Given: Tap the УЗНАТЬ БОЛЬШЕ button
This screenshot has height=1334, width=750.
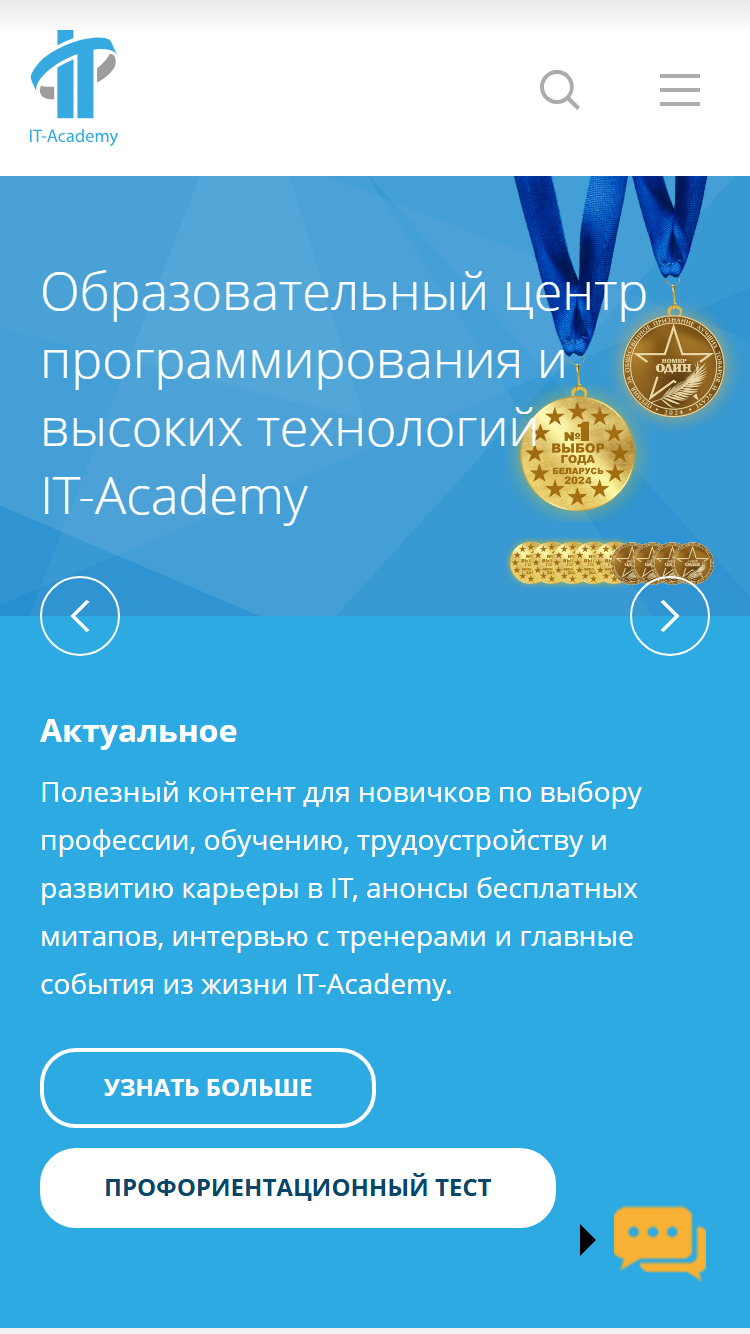Looking at the screenshot, I should coord(208,1088).
